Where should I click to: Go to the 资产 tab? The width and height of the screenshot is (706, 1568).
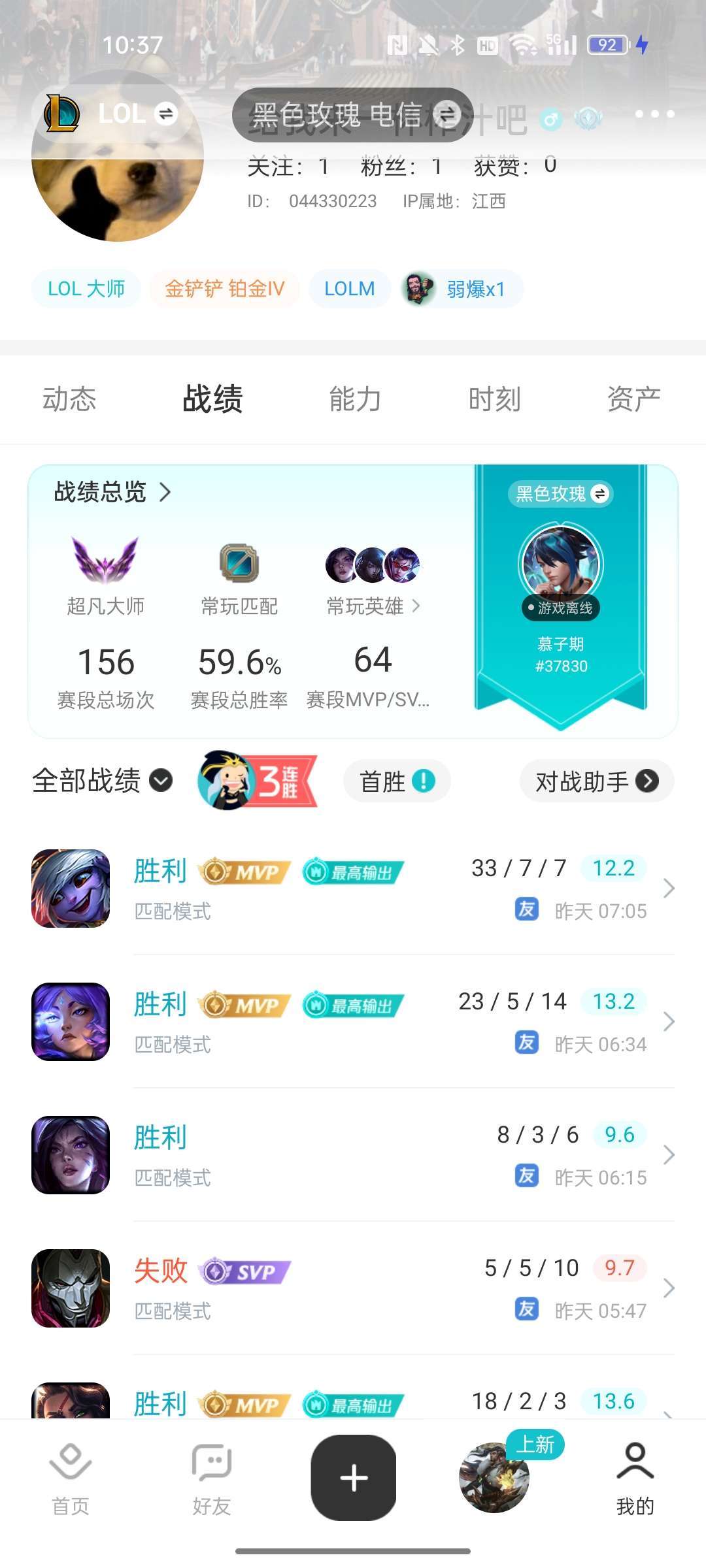coord(633,399)
